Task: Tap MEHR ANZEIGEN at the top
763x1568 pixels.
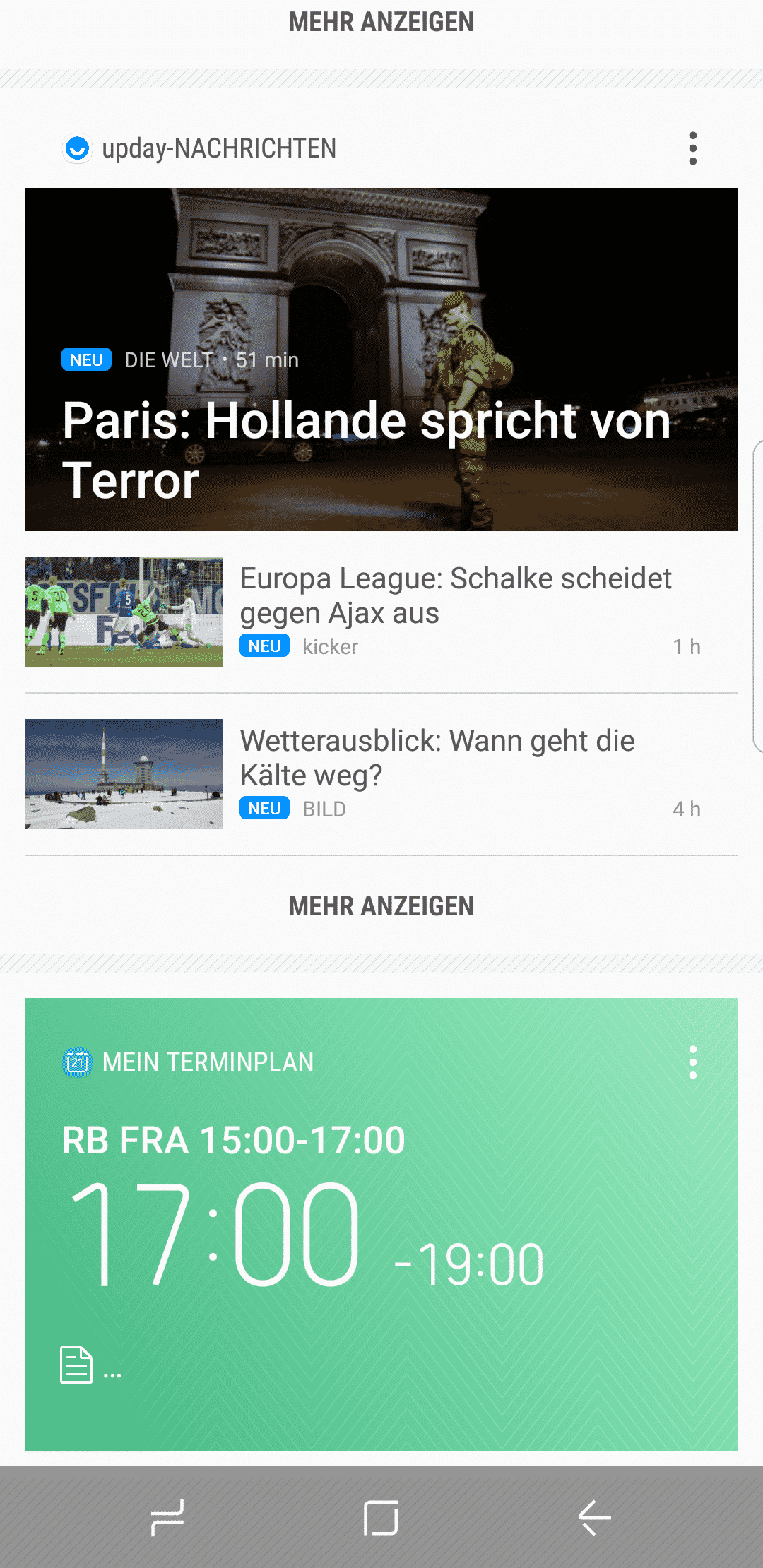Action: pyautogui.click(x=381, y=23)
